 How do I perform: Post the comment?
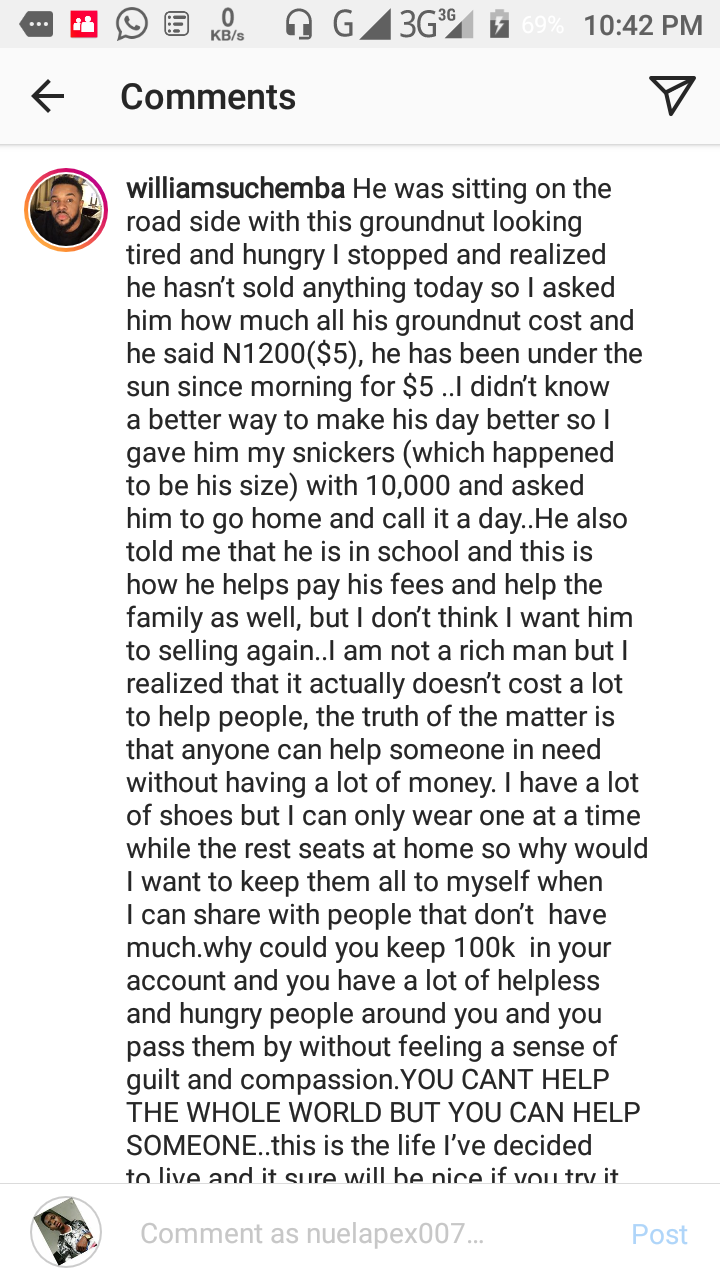(x=659, y=1234)
